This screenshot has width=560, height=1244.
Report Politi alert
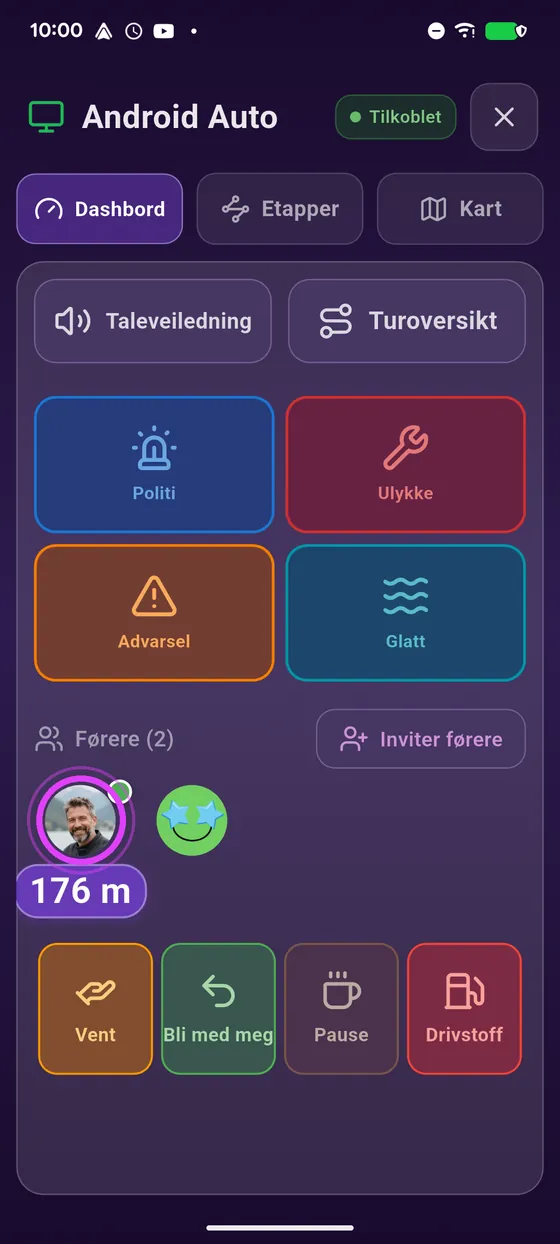(154, 464)
